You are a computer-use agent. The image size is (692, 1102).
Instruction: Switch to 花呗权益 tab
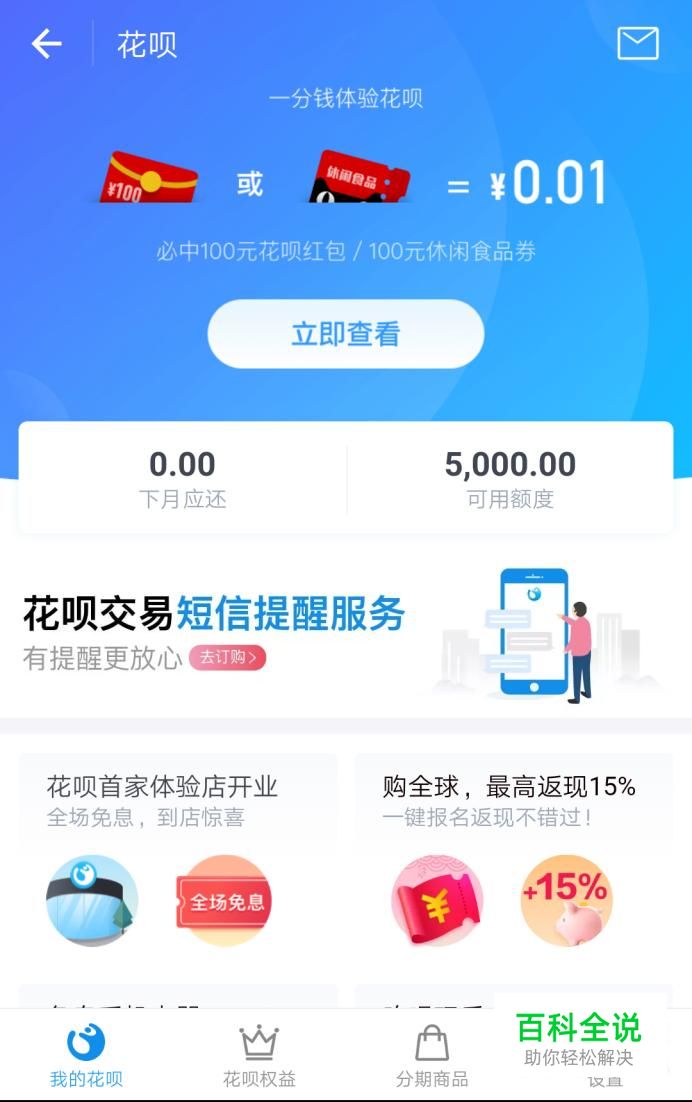[x=259, y=1056]
